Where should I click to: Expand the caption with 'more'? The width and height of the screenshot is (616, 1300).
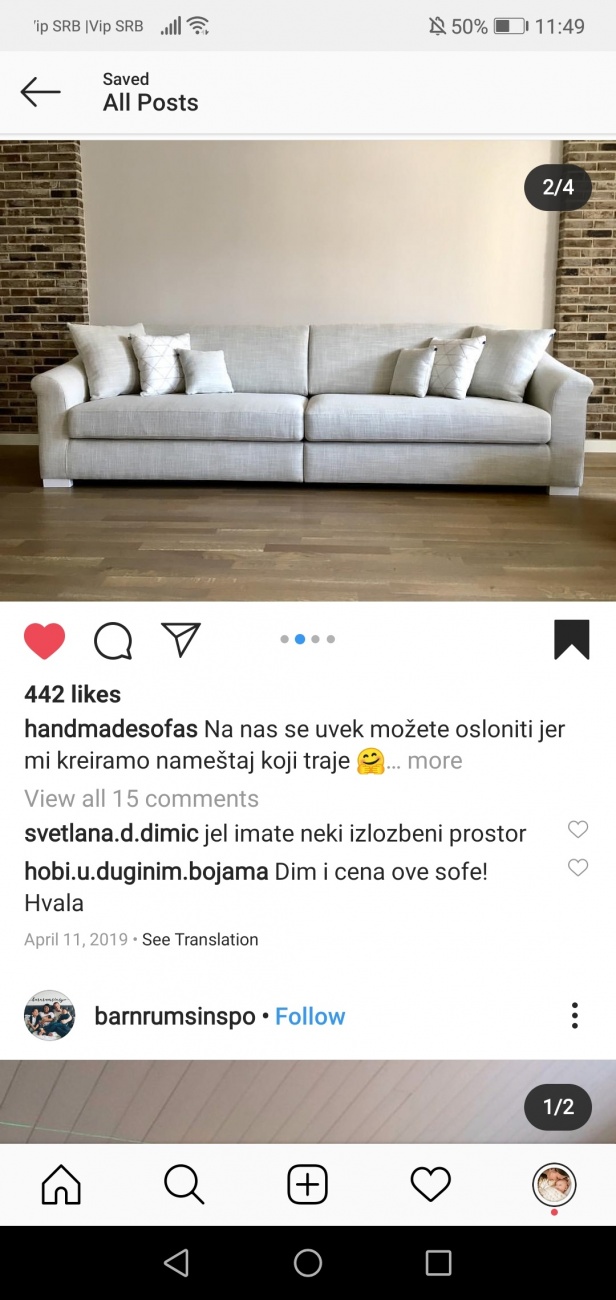(434, 761)
